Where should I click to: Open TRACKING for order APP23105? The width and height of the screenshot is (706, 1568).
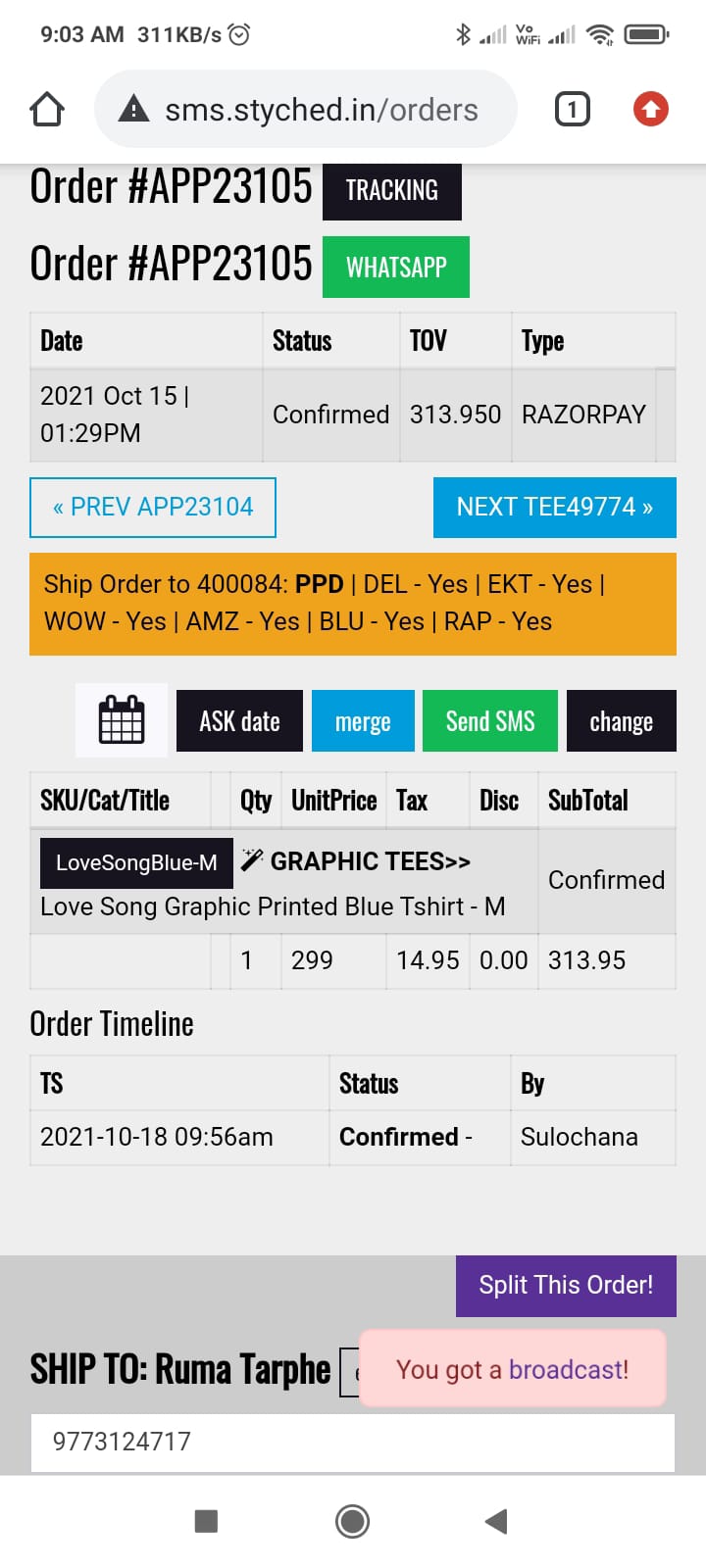coord(392,190)
